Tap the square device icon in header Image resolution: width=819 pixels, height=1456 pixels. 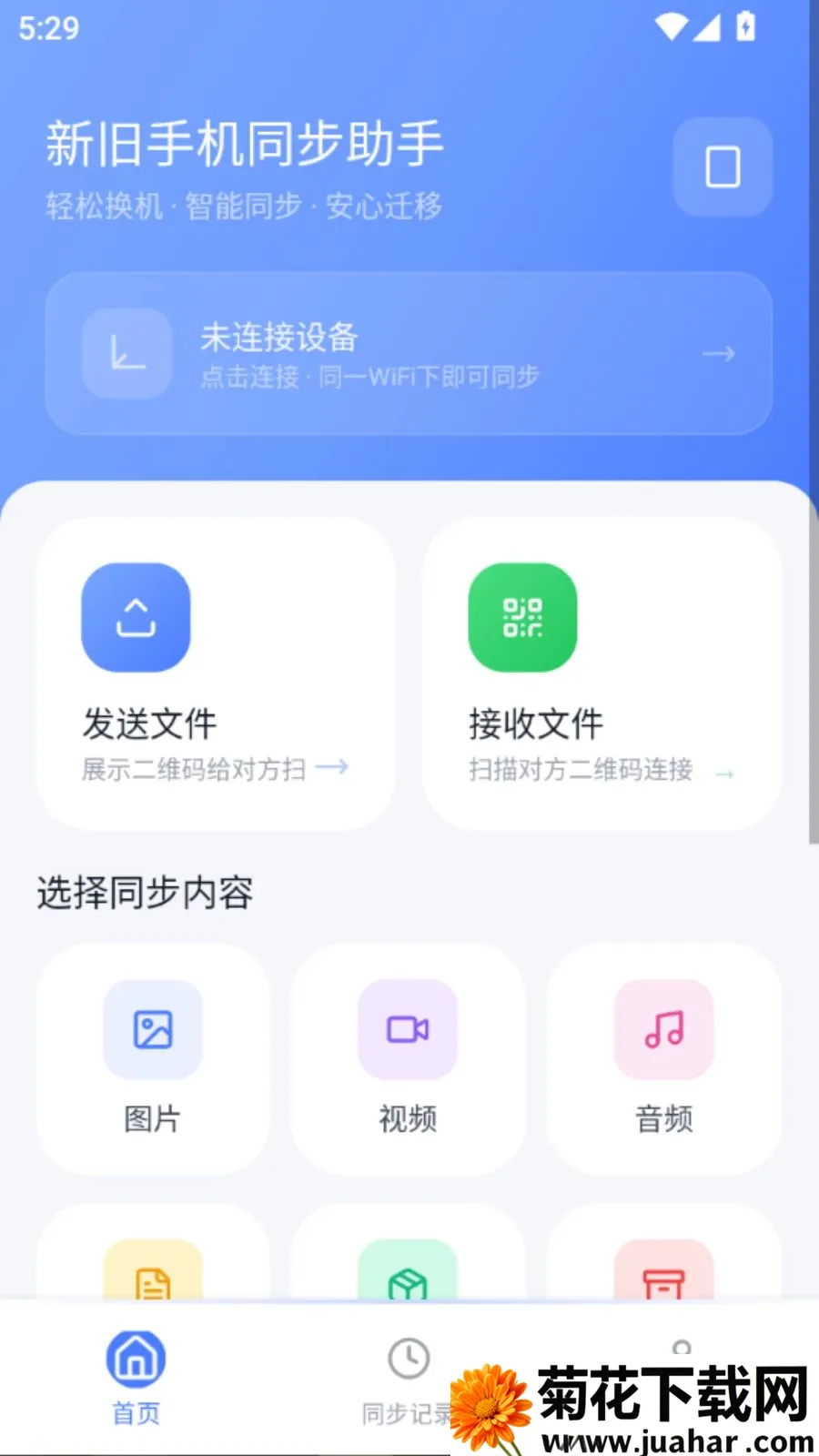(x=723, y=167)
